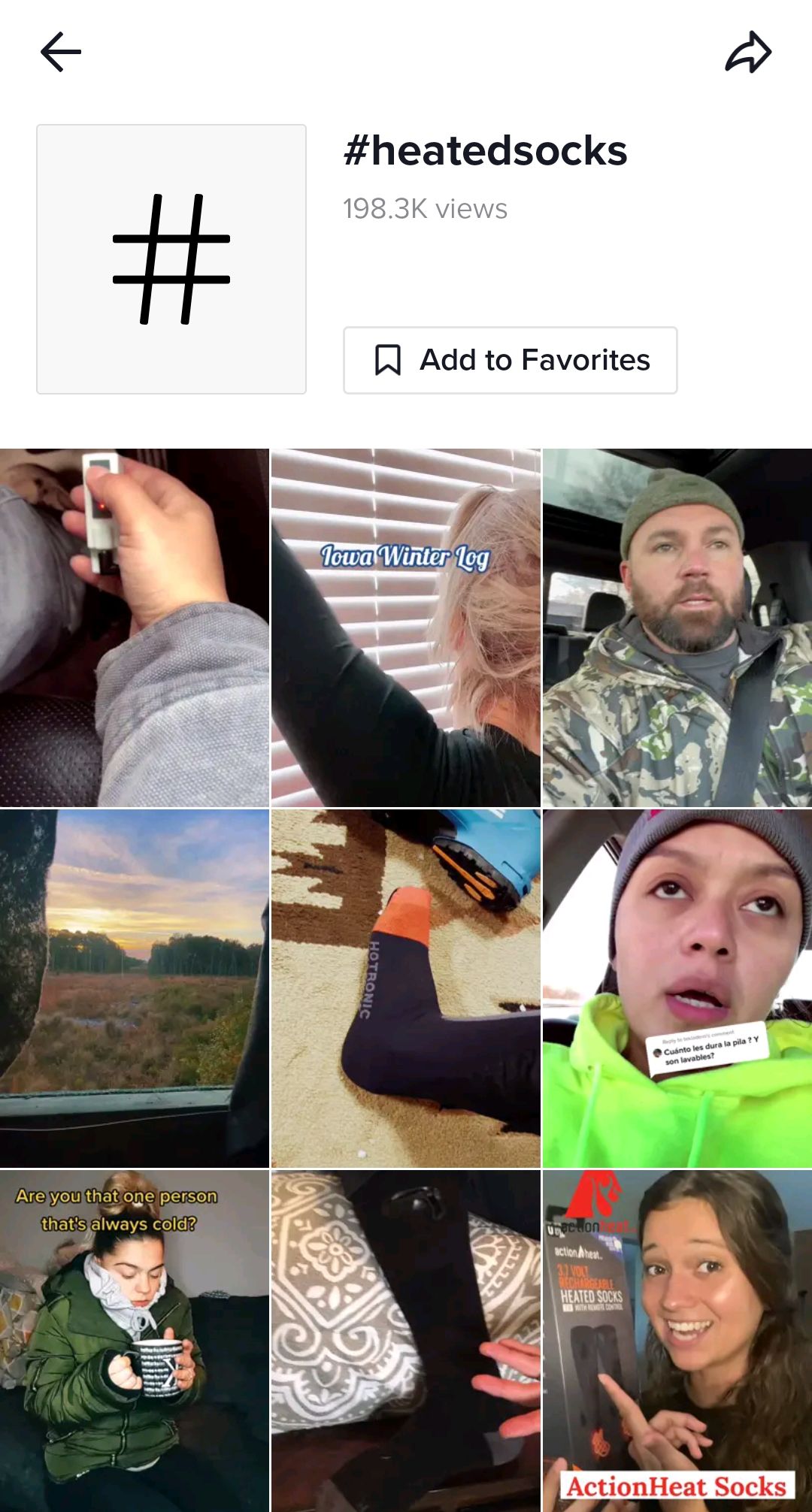Play the Hotronic sock video

(x=405, y=988)
